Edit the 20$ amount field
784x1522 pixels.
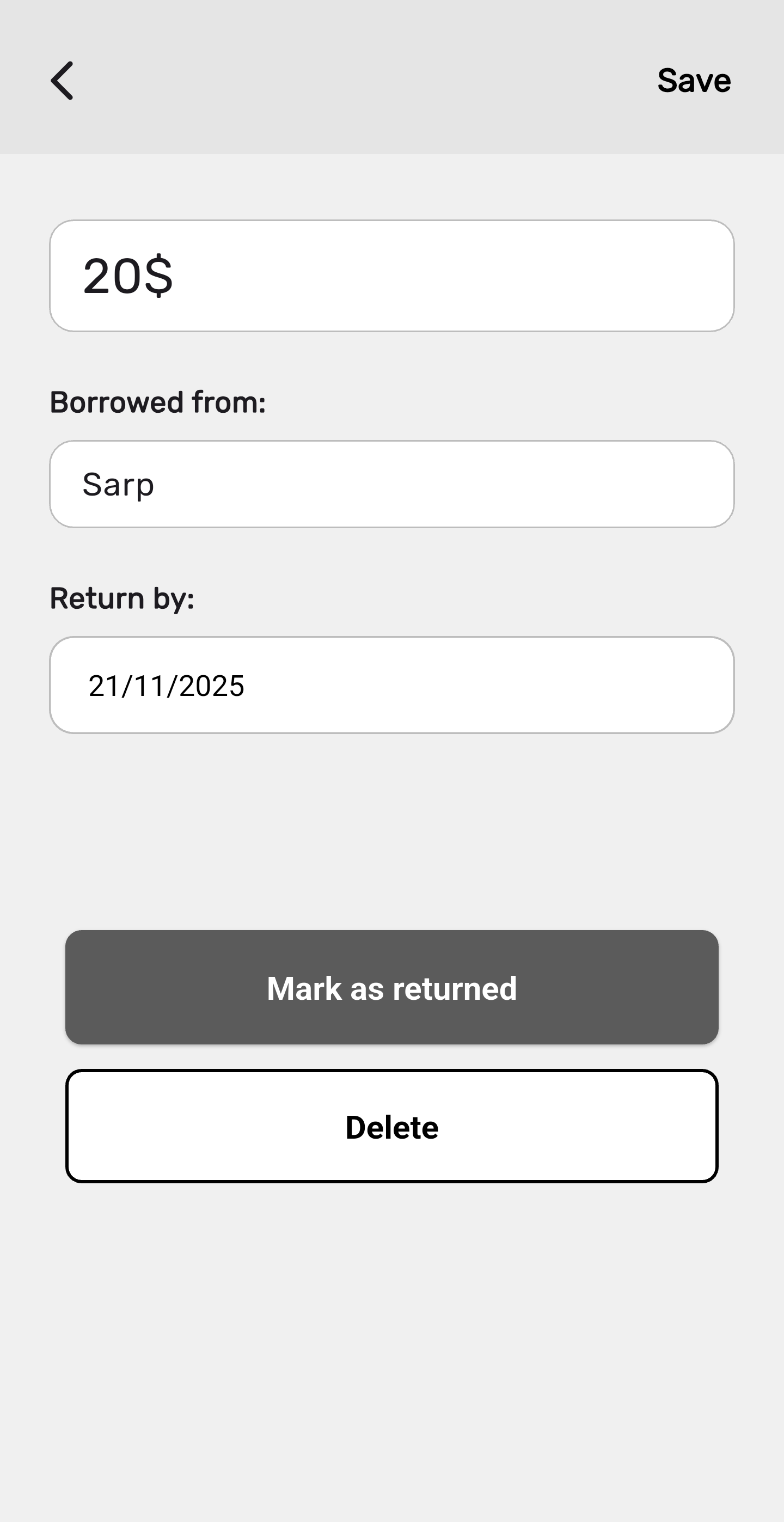click(x=391, y=276)
